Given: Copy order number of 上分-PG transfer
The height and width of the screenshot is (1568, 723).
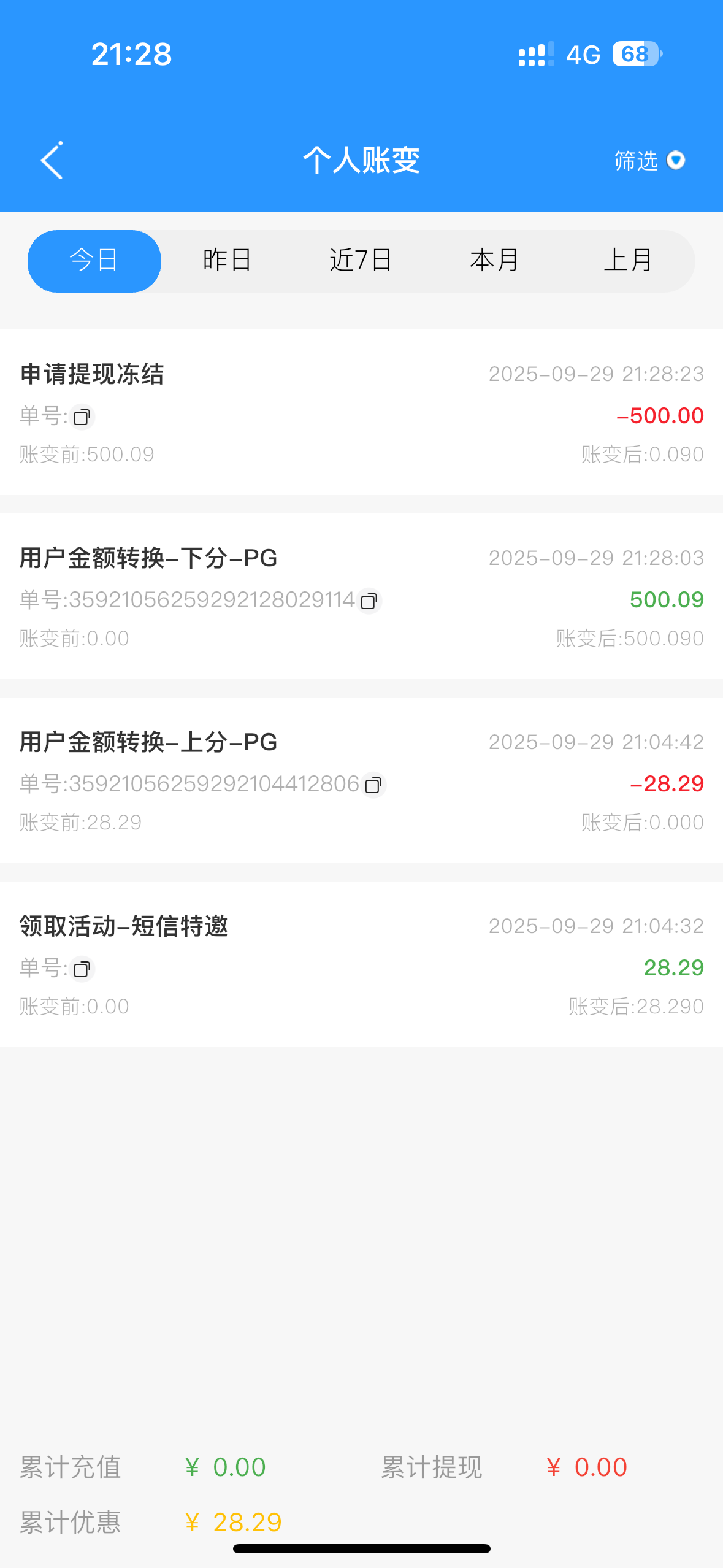Looking at the screenshot, I should click(x=373, y=785).
